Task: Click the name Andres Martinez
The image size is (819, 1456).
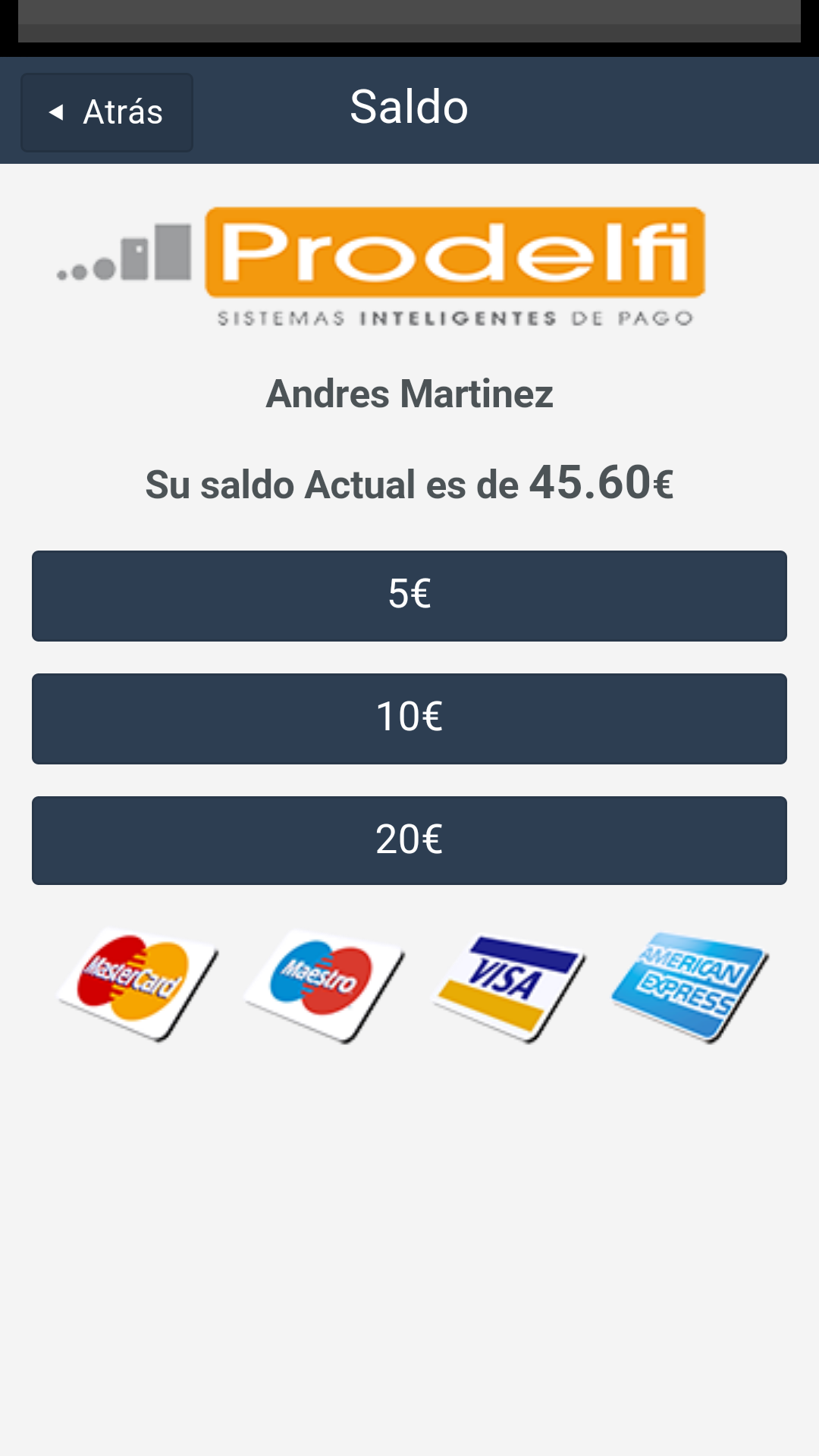Action: [409, 393]
